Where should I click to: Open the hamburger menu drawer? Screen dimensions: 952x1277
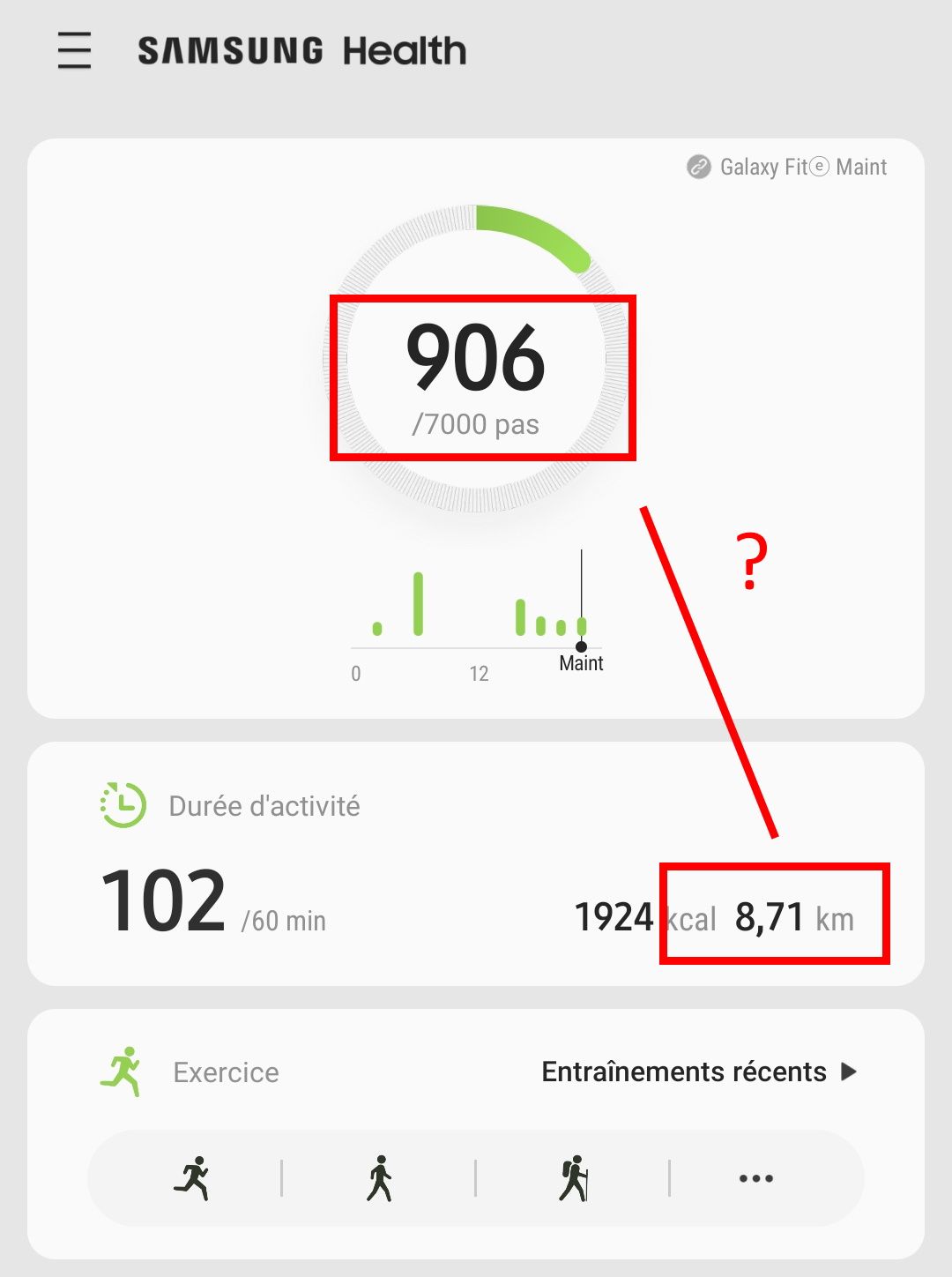tap(74, 50)
